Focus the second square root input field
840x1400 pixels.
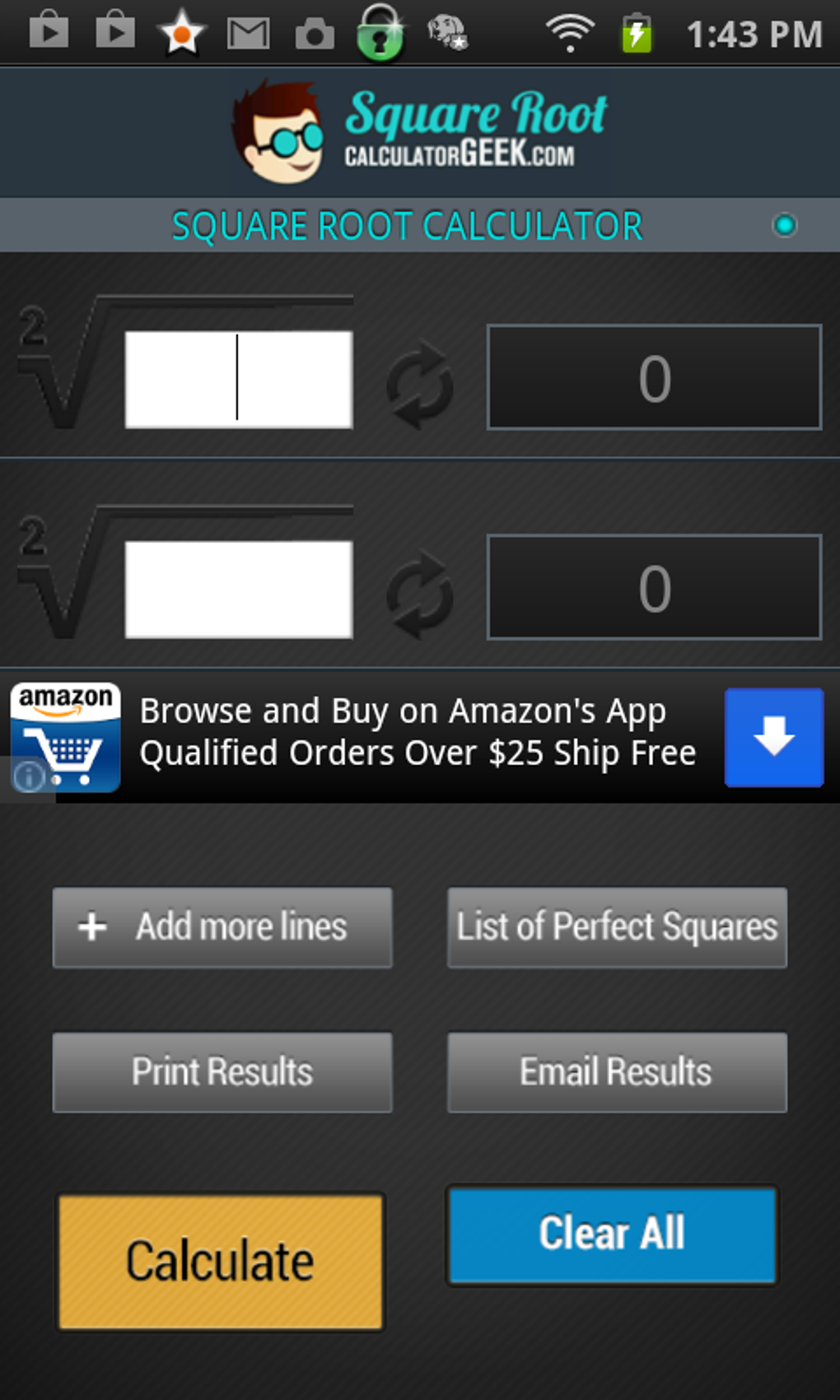[239, 589]
